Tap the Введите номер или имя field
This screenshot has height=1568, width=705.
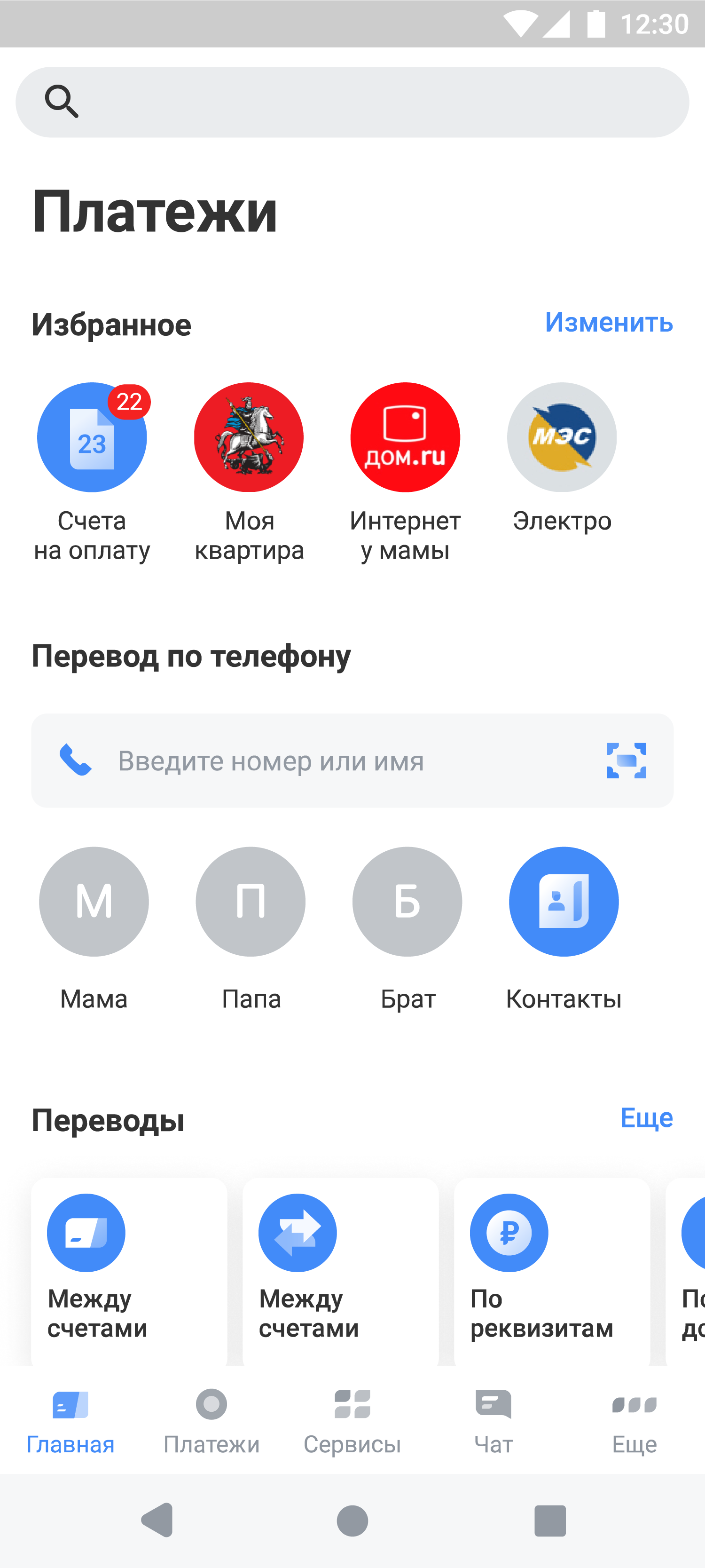[352, 761]
